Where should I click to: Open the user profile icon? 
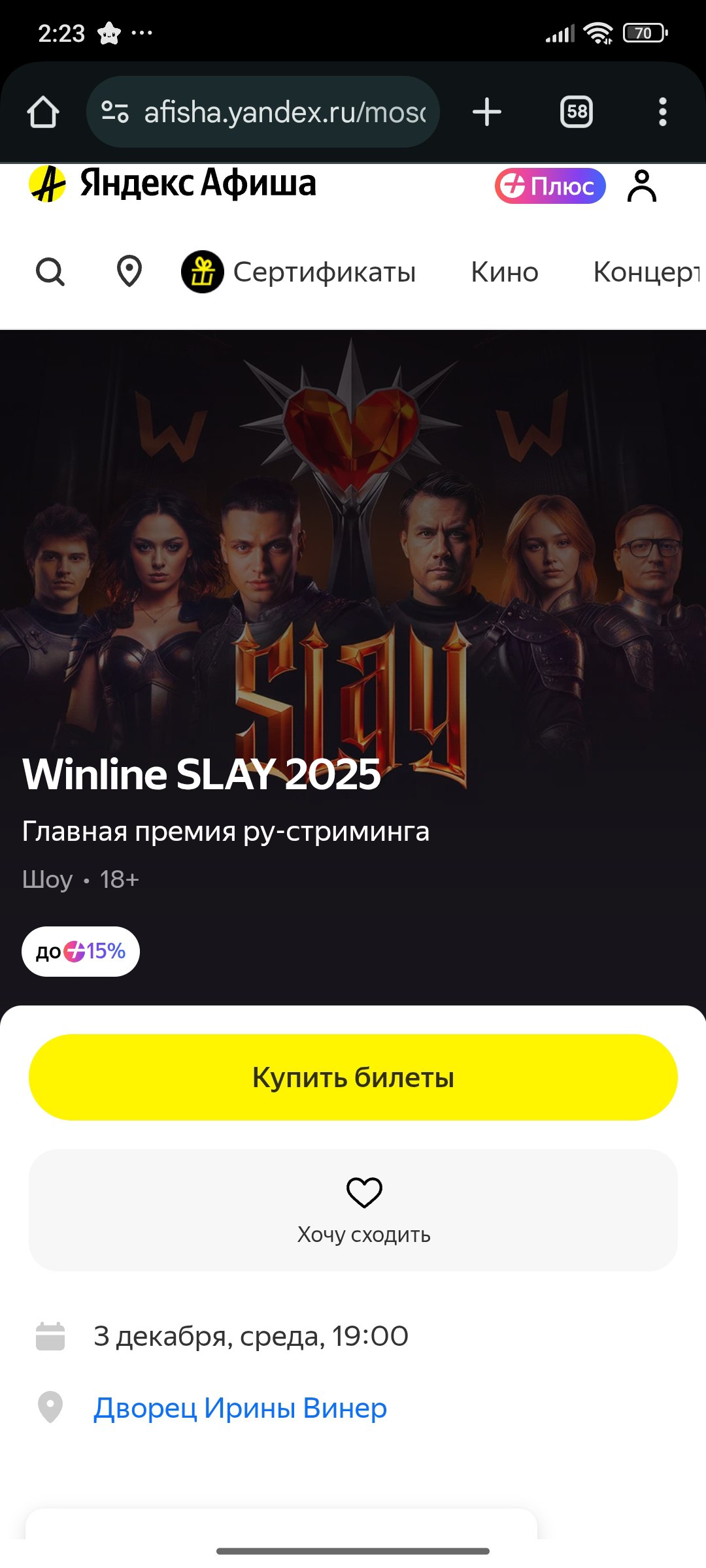[x=641, y=186]
